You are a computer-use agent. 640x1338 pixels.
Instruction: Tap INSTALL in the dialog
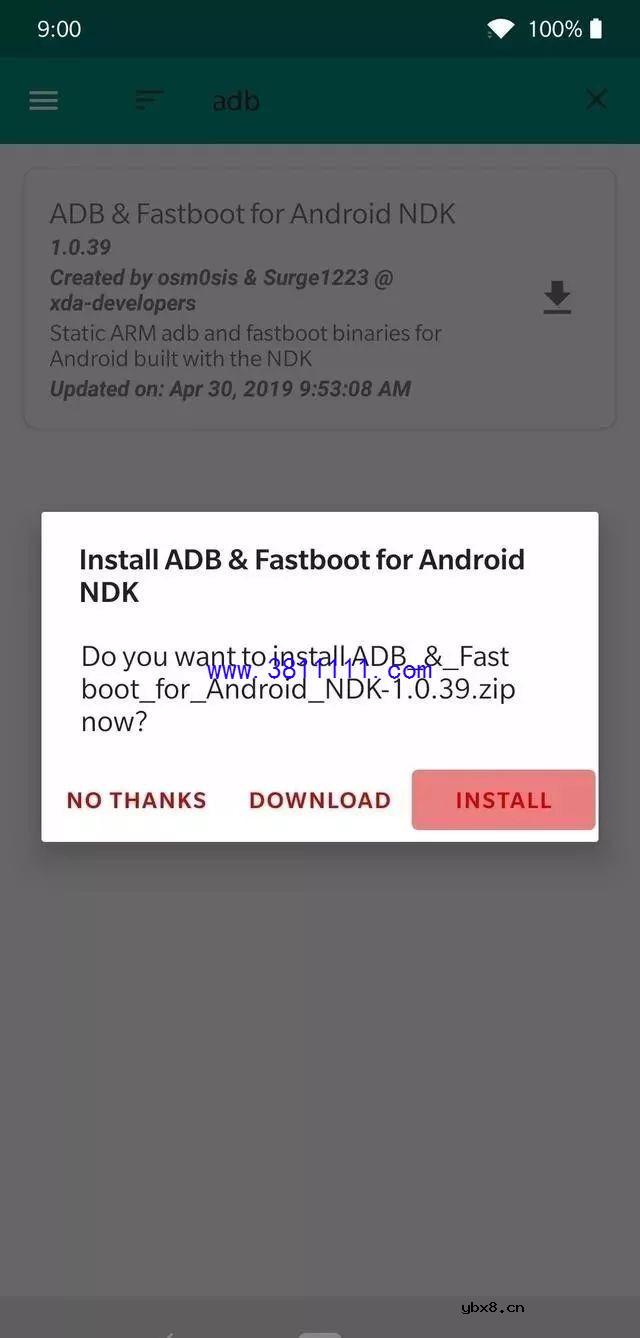pos(503,800)
